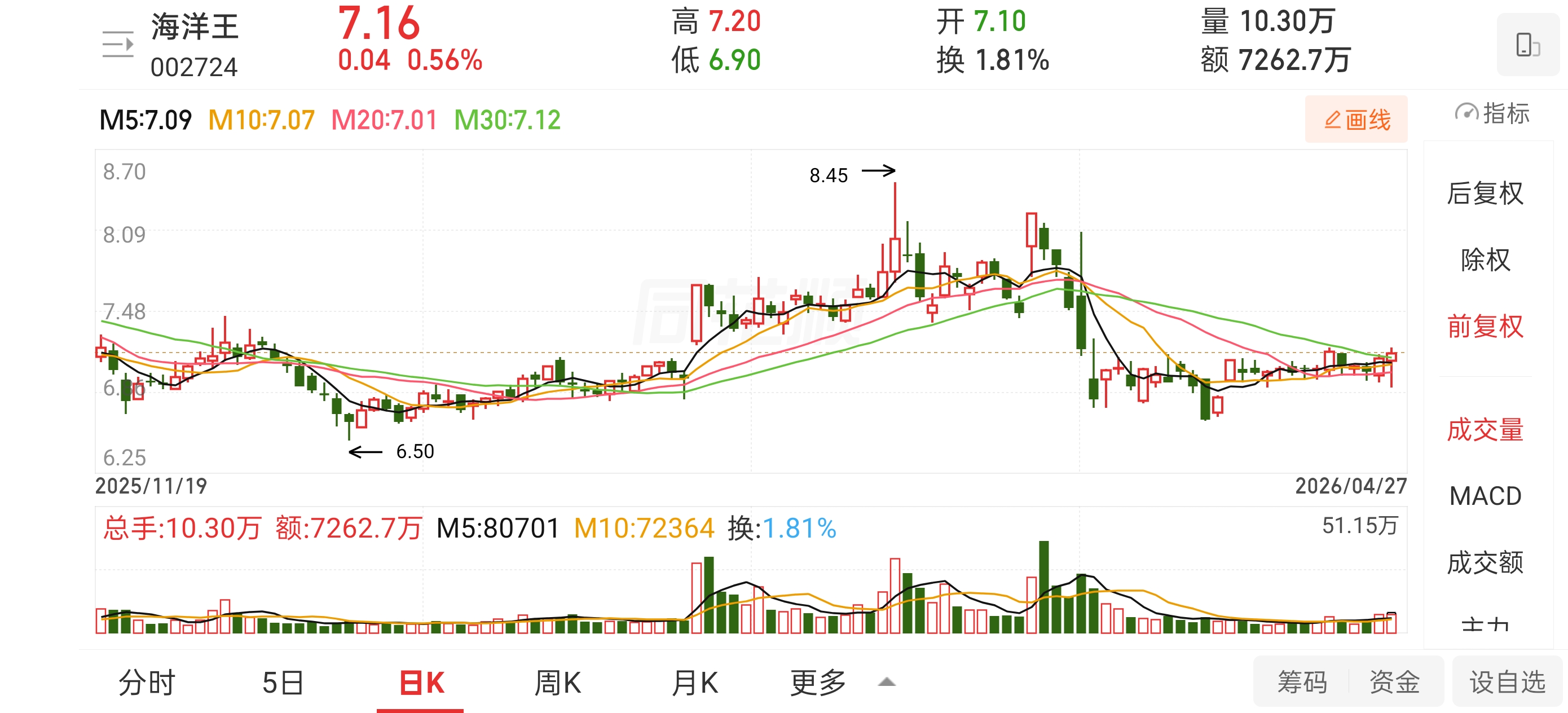Tap the screen rotate icon
The image size is (1568, 713).
[1528, 45]
